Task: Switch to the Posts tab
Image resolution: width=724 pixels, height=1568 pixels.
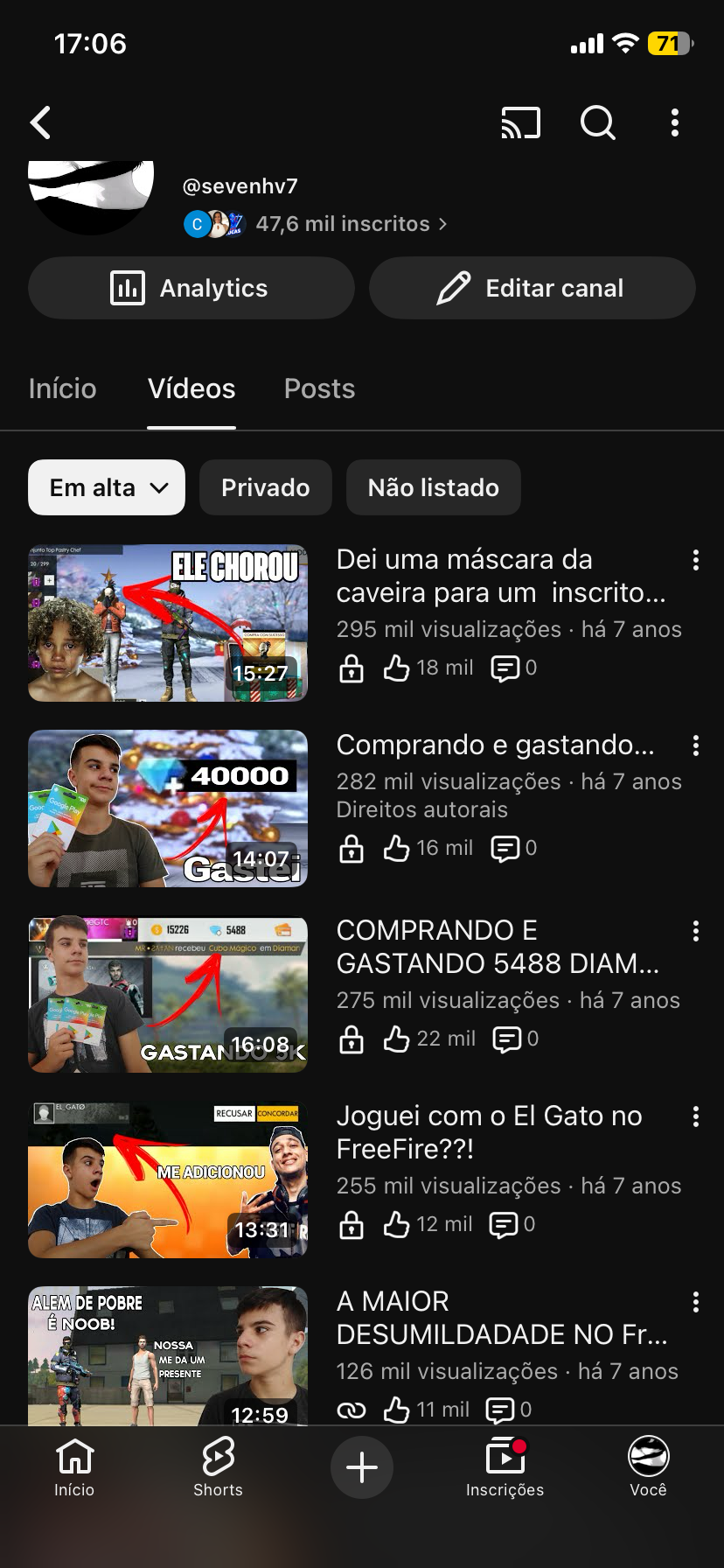Action: tap(319, 389)
